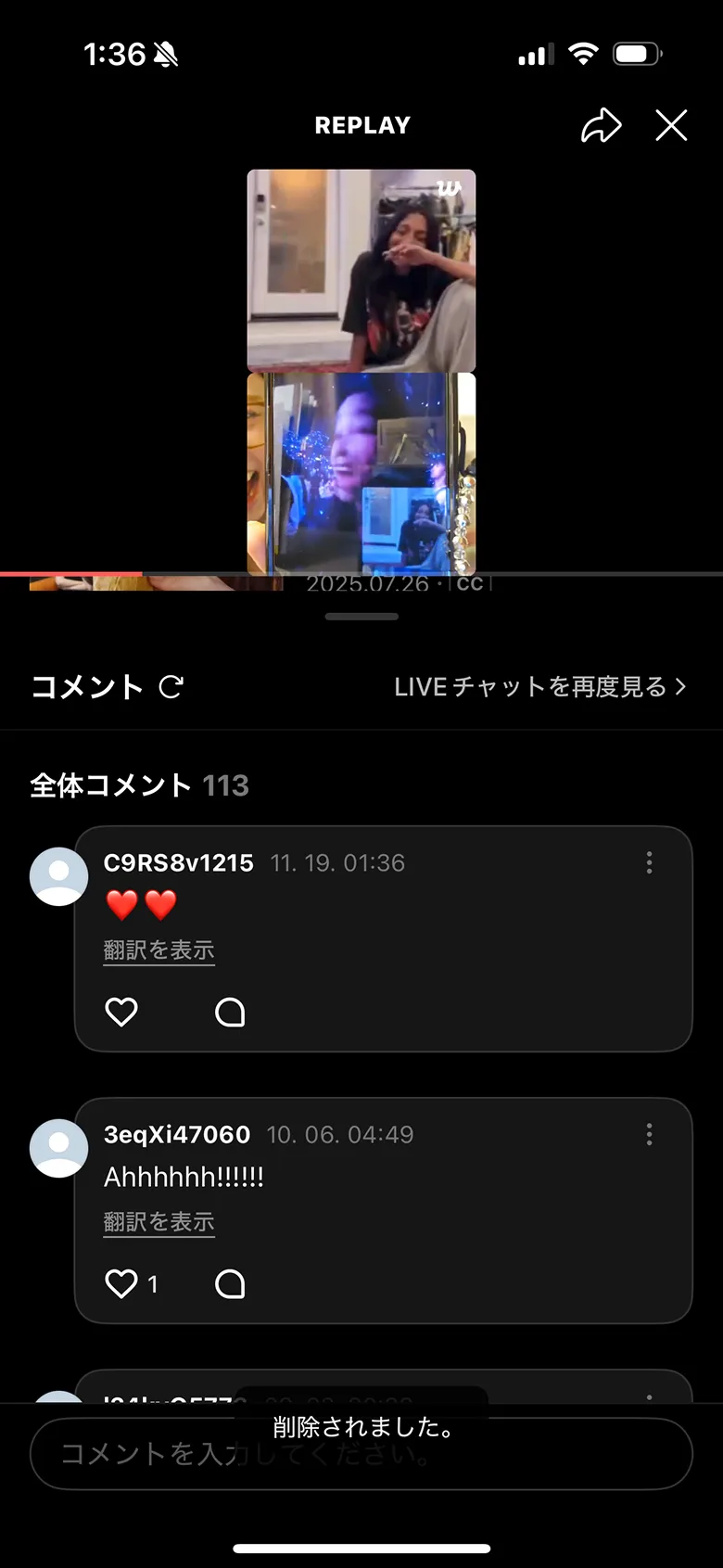This screenshot has height=1568, width=723.
Task: Show translation for the Ahhhhhh comment
Action: tap(159, 1222)
